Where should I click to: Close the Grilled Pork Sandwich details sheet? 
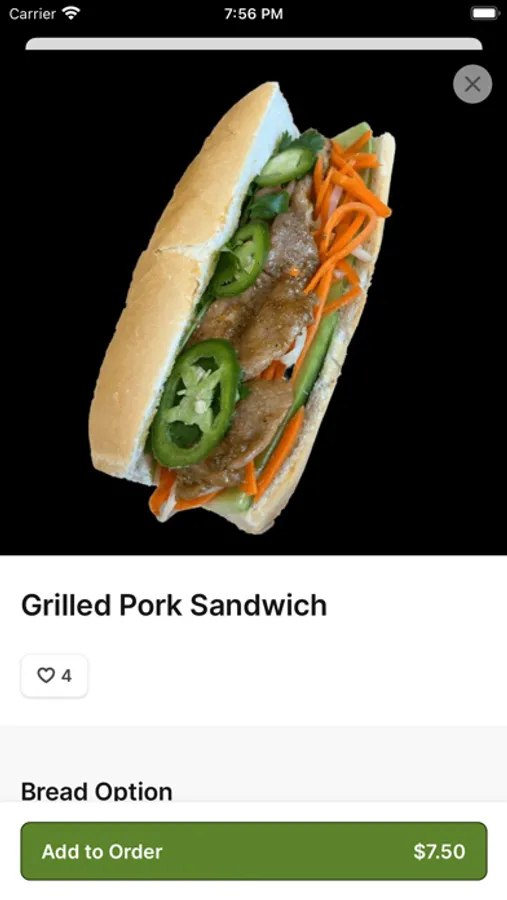click(x=472, y=84)
